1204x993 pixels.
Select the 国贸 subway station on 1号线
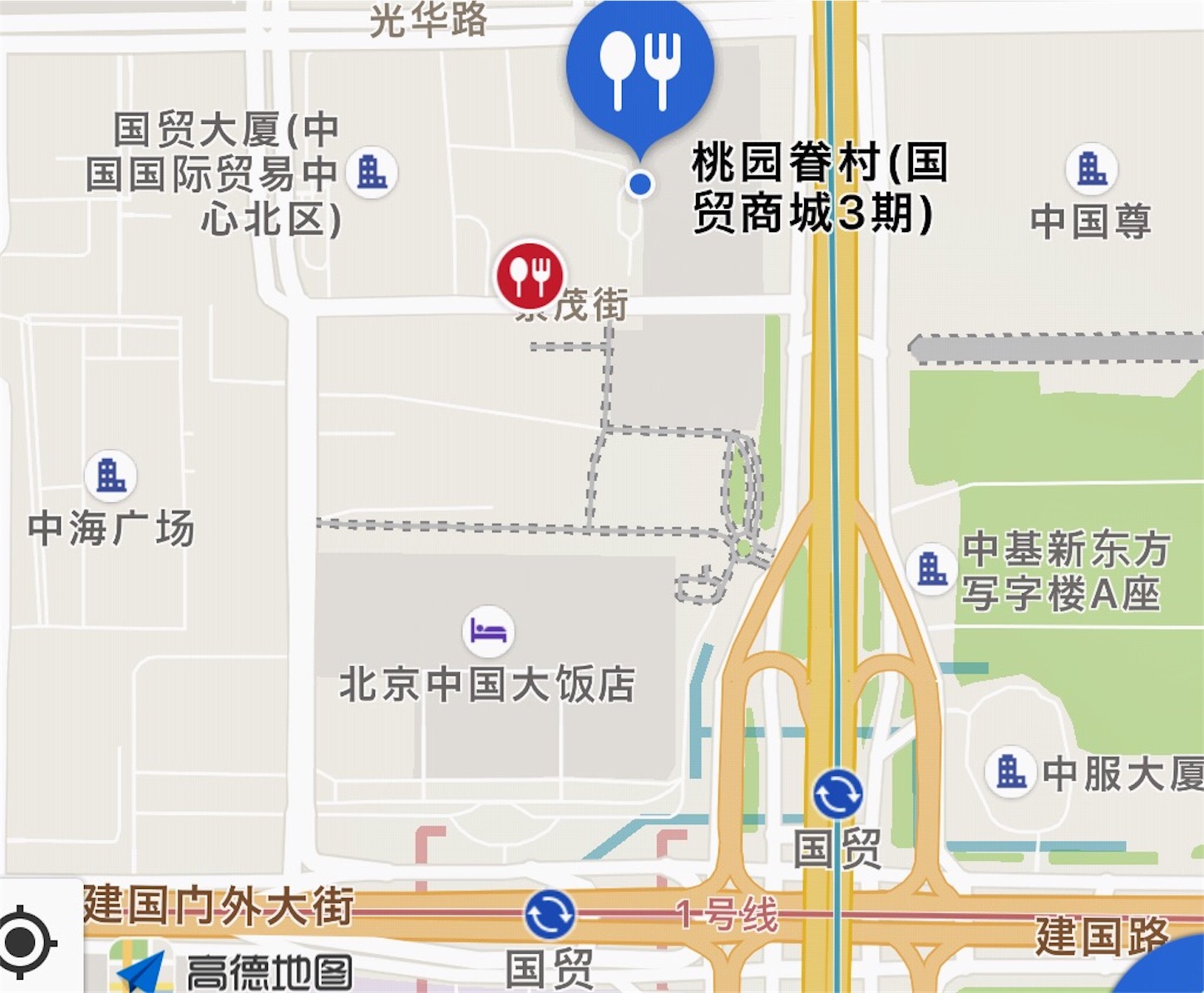click(550, 915)
